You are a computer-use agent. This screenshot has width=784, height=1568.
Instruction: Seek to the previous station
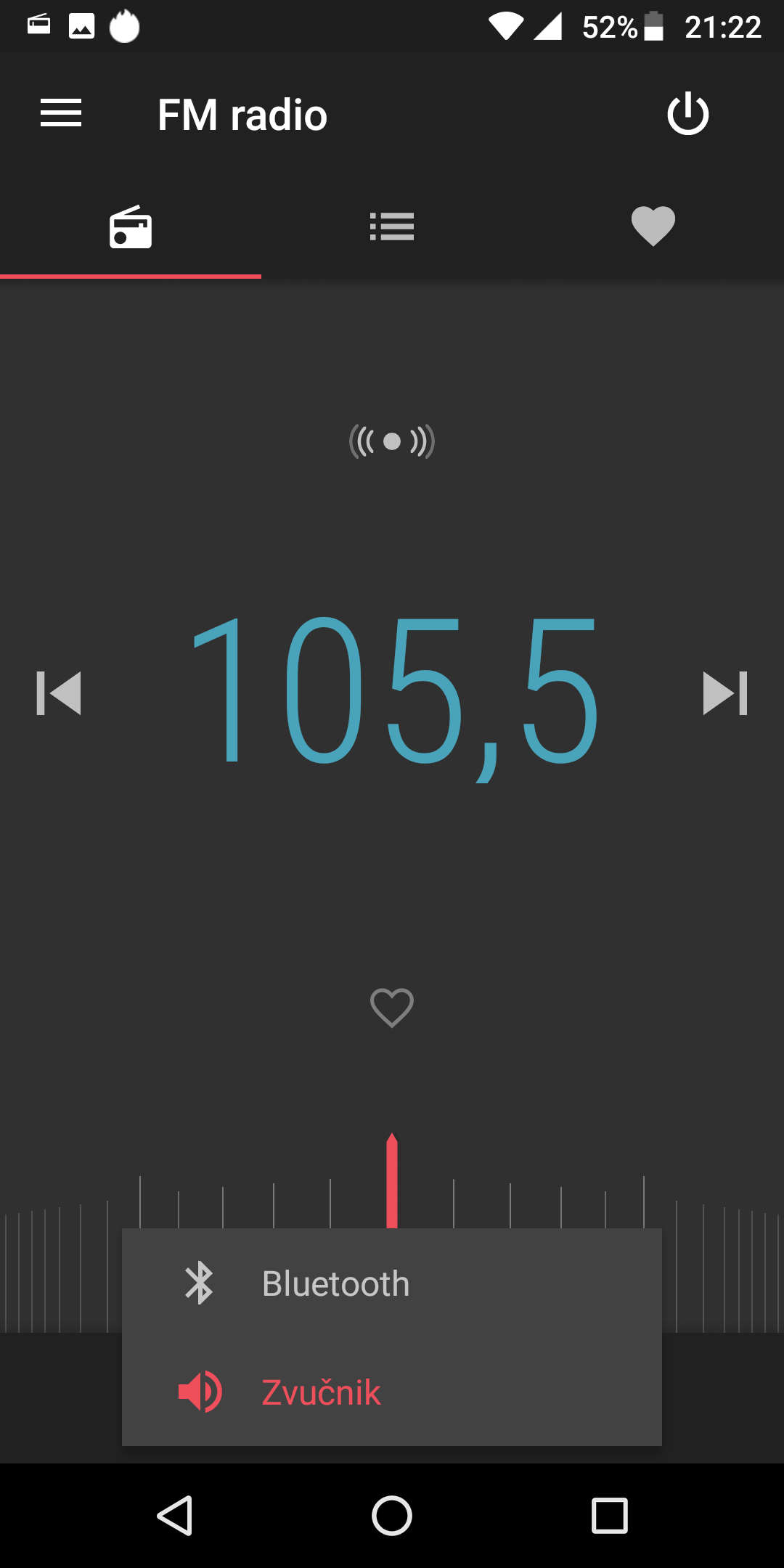coord(59,693)
